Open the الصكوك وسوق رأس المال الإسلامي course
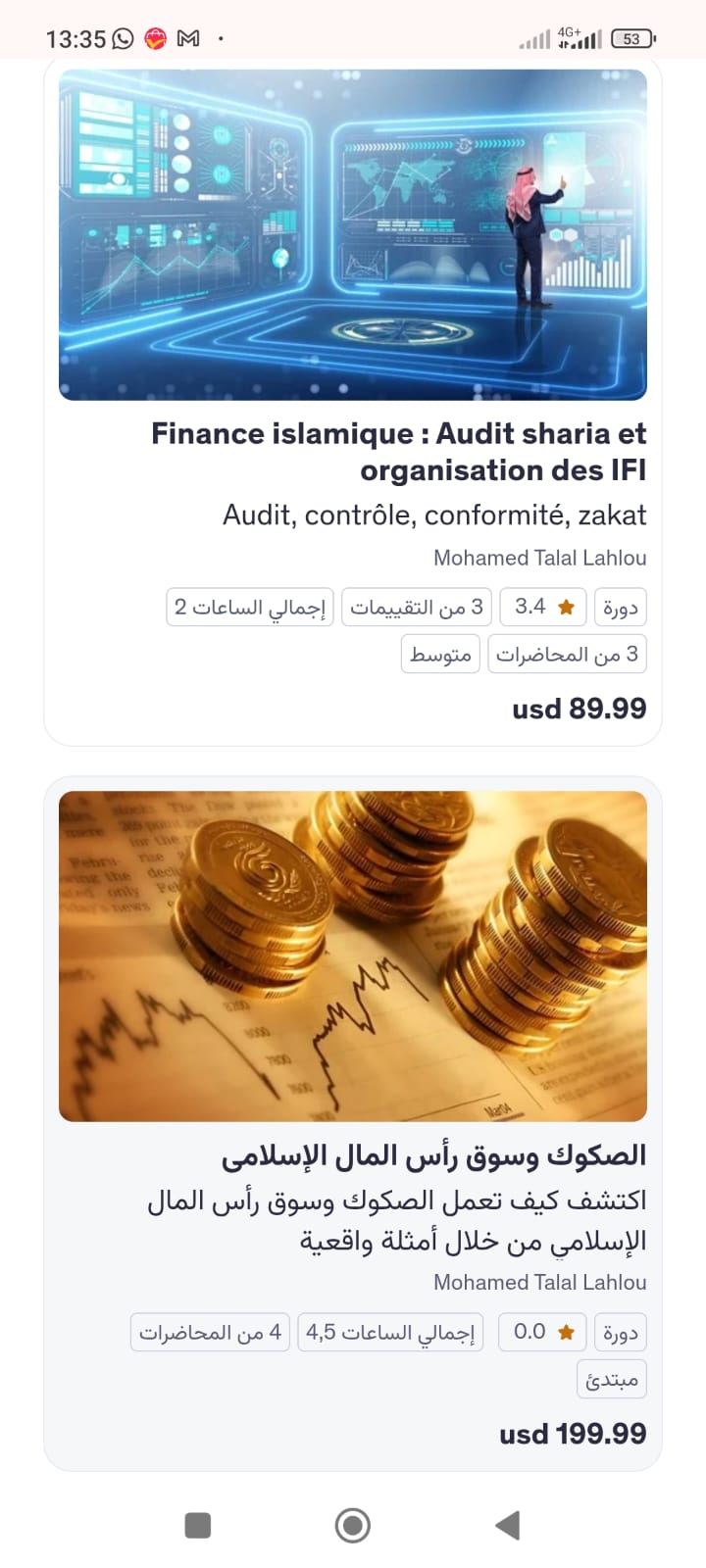The height and width of the screenshot is (1568, 706). click(433, 1156)
